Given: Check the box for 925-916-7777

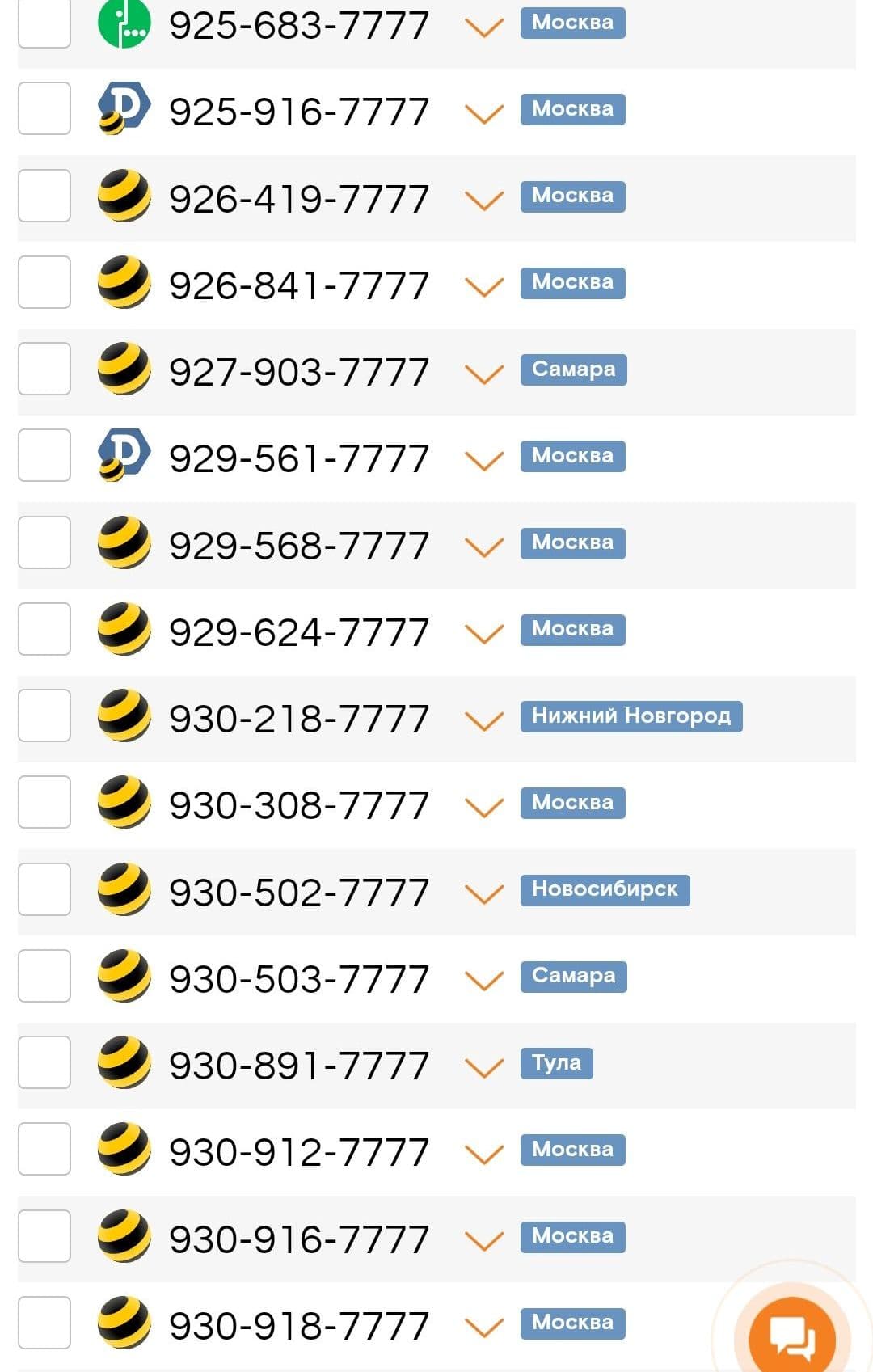Looking at the screenshot, I should click(x=44, y=108).
